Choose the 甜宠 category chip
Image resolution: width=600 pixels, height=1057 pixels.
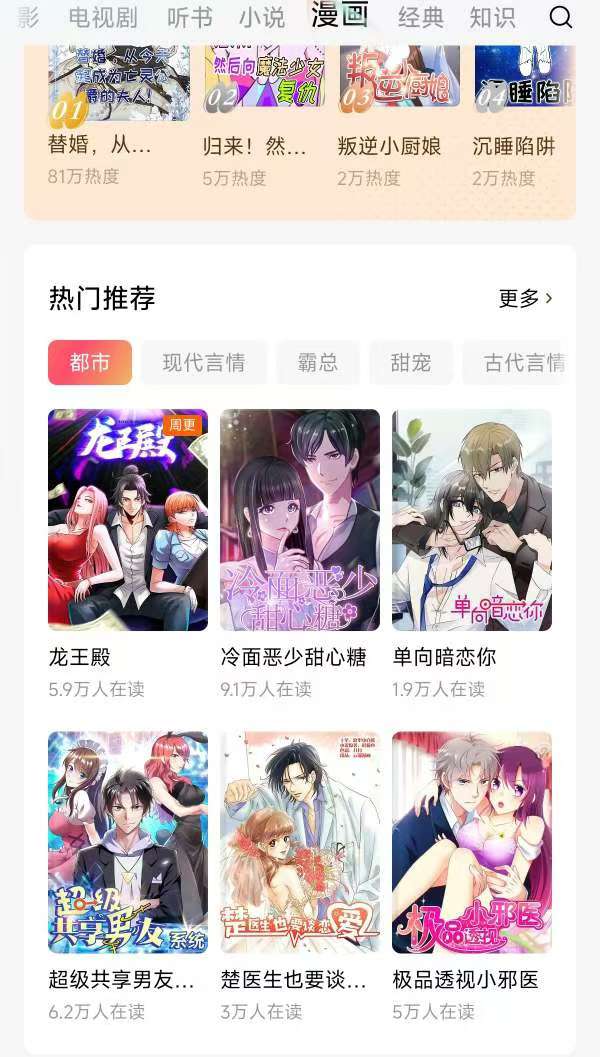tap(411, 362)
